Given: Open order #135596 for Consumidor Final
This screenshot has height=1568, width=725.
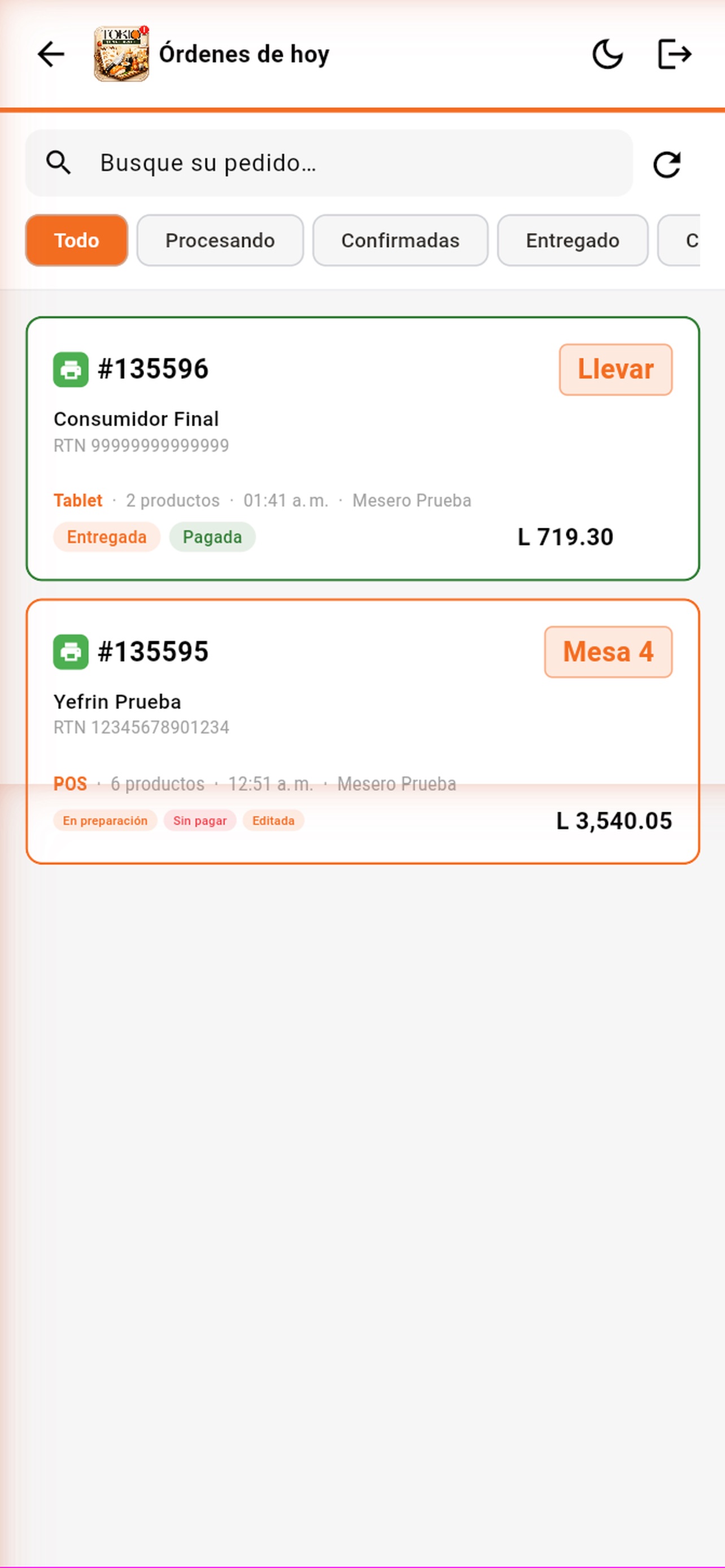Looking at the screenshot, I should [362, 449].
